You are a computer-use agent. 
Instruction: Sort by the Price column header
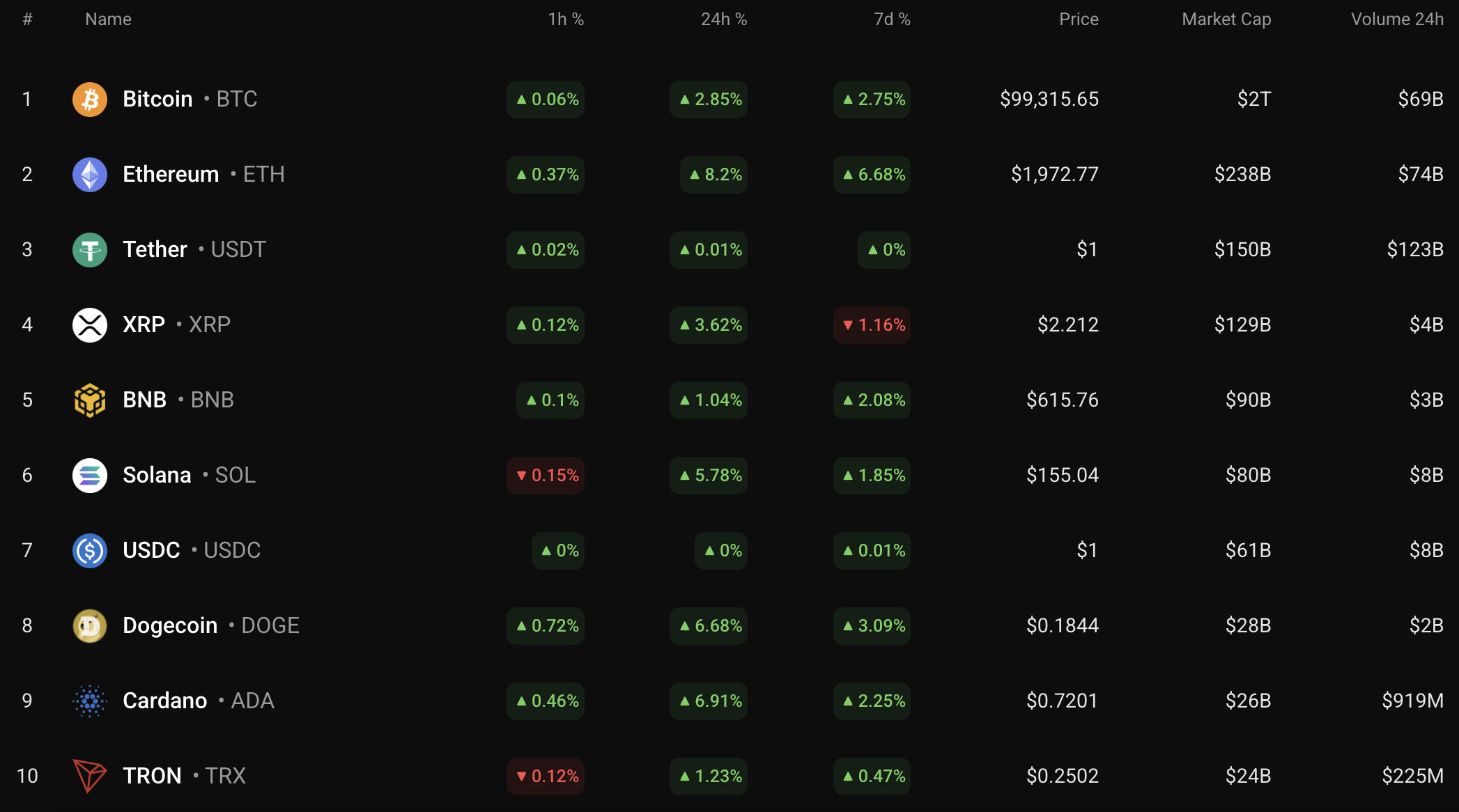point(1079,19)
